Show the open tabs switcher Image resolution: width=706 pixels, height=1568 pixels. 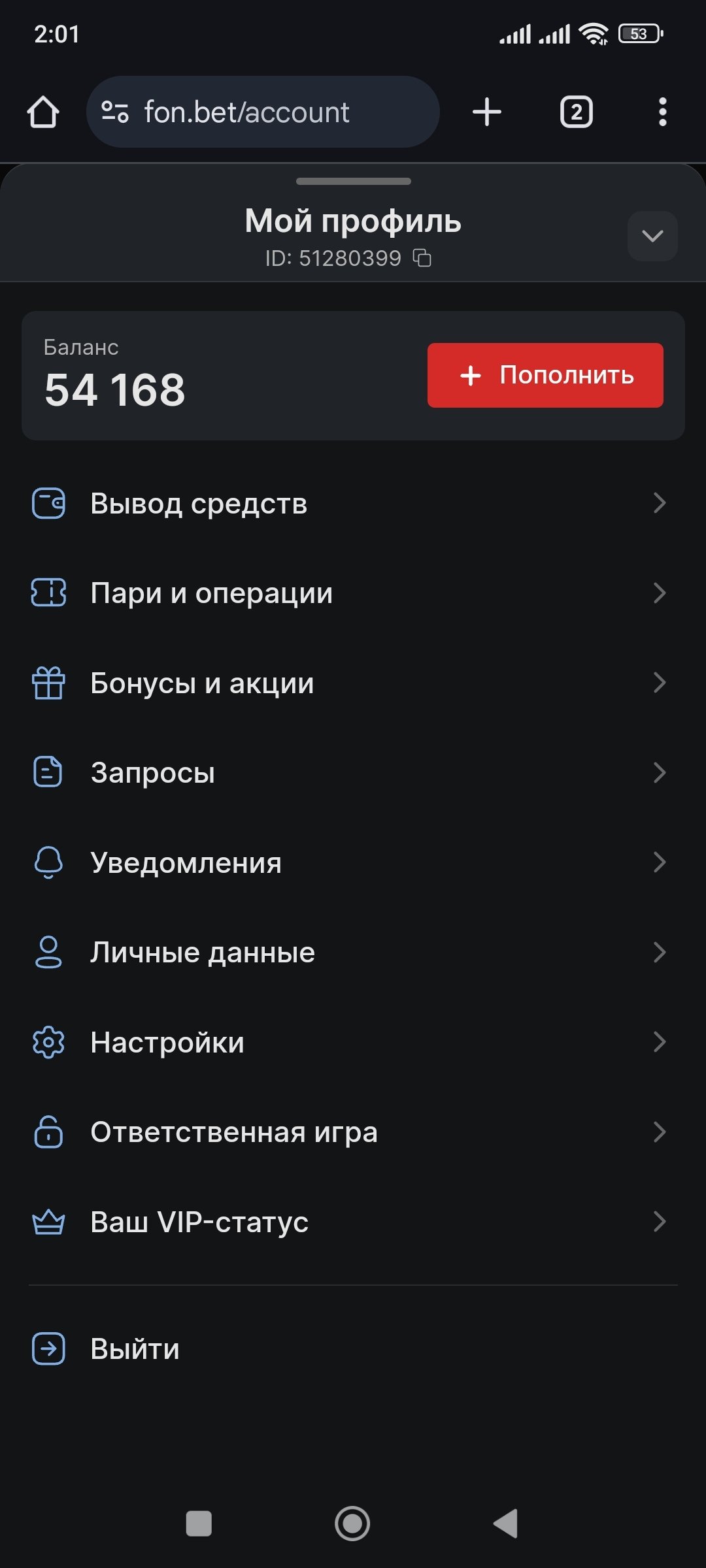pos(576,112)
